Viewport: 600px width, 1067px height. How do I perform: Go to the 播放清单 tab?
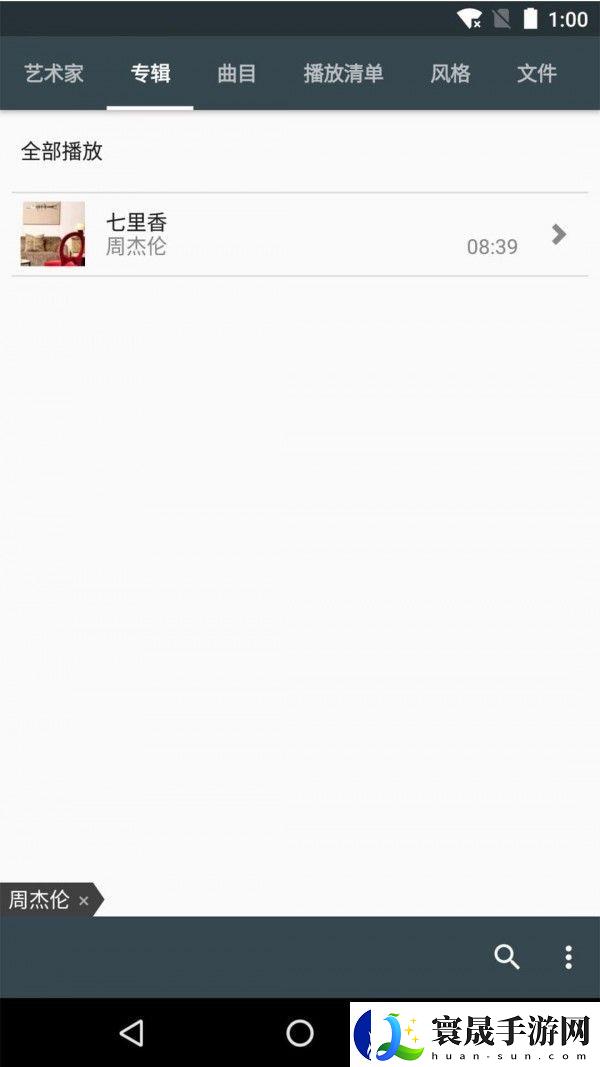343,73
